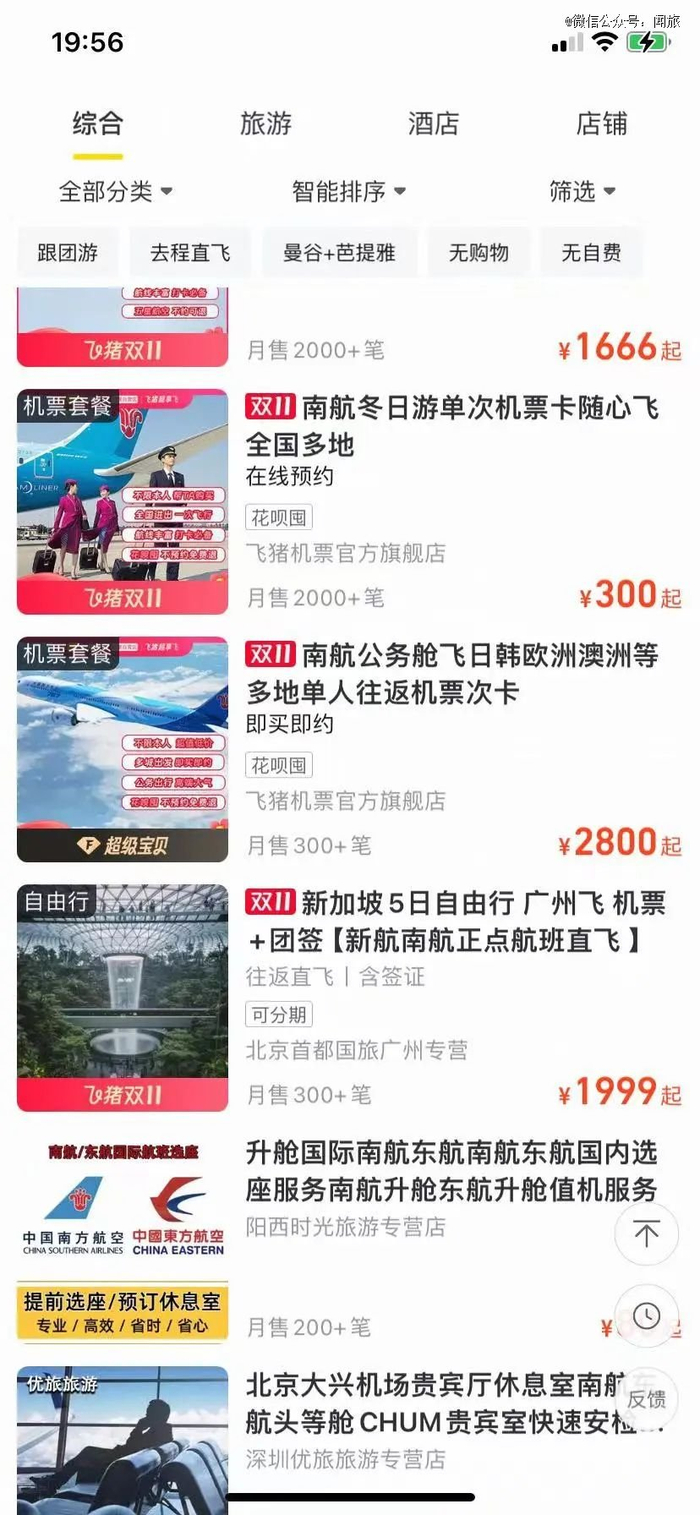
Task: Switch to the 店铺 tab
Action: coord(601,124)
